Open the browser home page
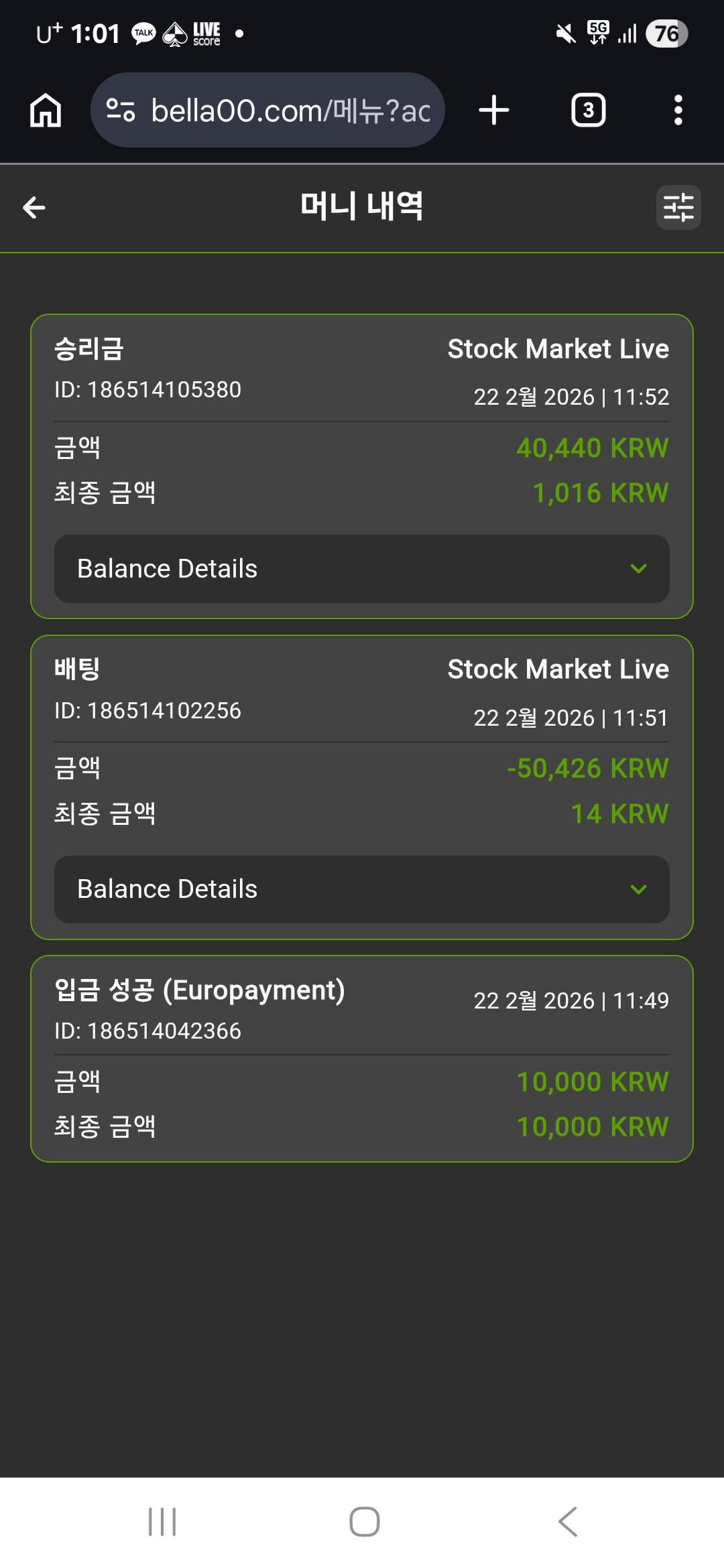This screenshot has height=1568, width=724. [x=46, y=111]
